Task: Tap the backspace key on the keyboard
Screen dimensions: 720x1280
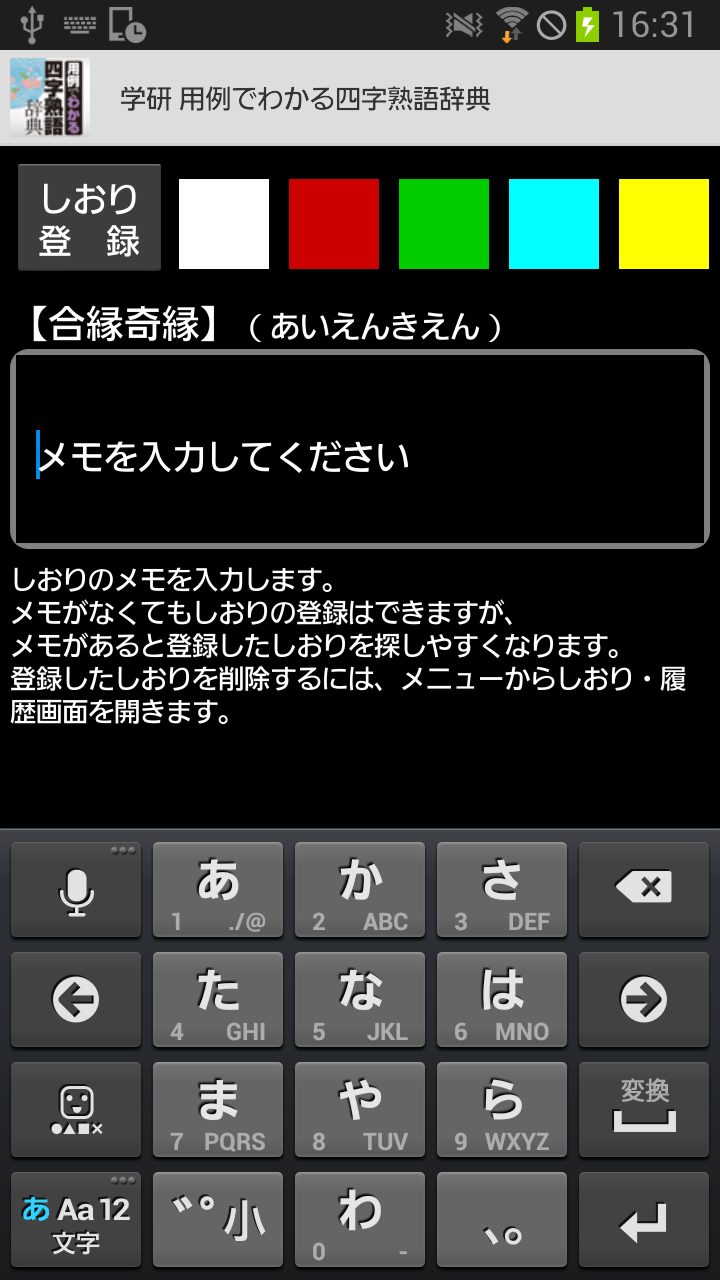Action: [x=643, y=889]
